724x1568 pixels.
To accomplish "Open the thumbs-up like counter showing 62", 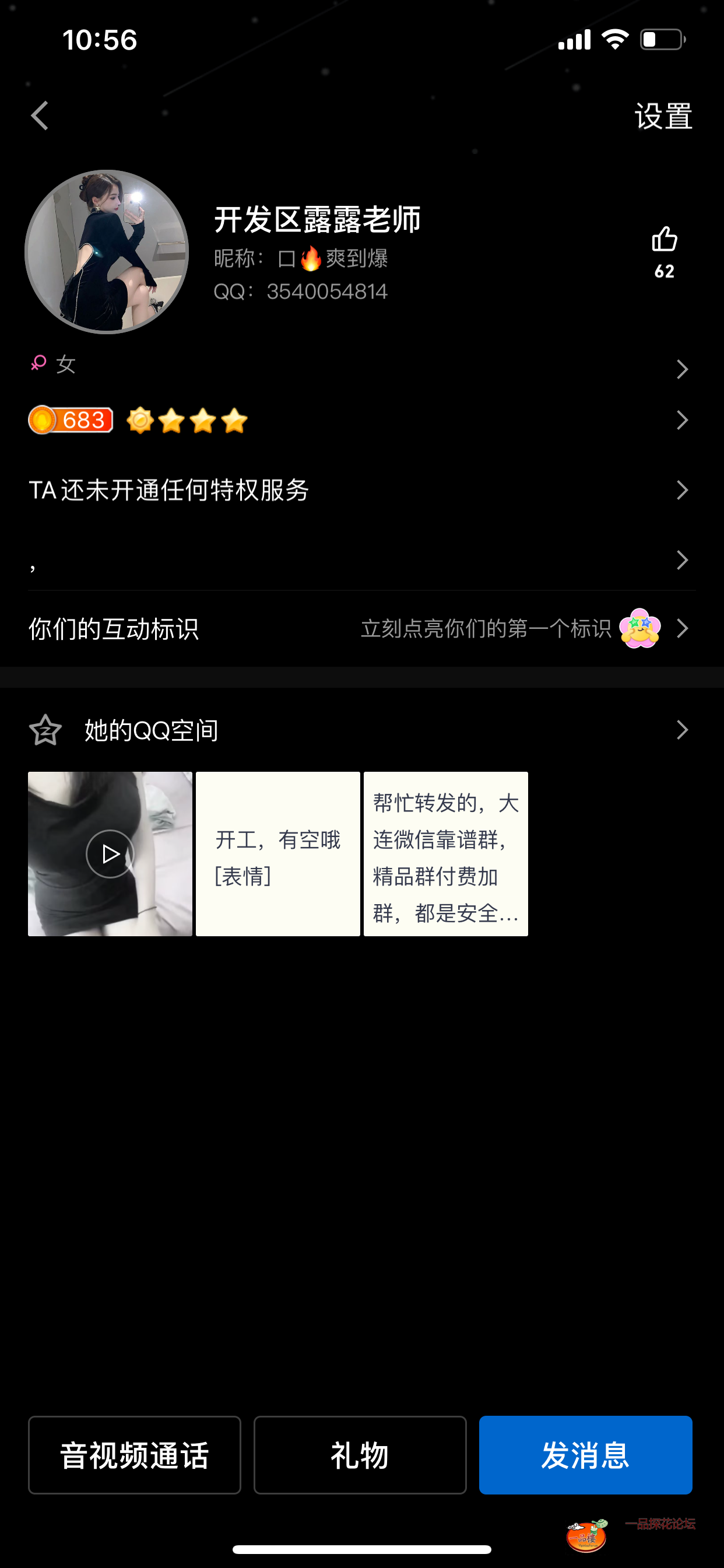I will coord(663,250).
